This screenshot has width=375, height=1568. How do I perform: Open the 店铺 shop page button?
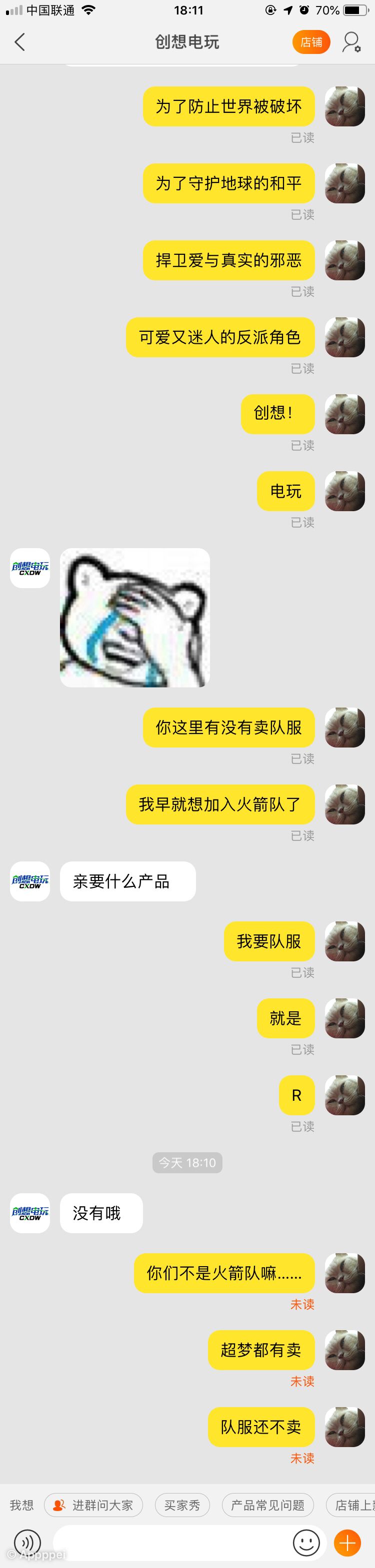click(311, 42)
